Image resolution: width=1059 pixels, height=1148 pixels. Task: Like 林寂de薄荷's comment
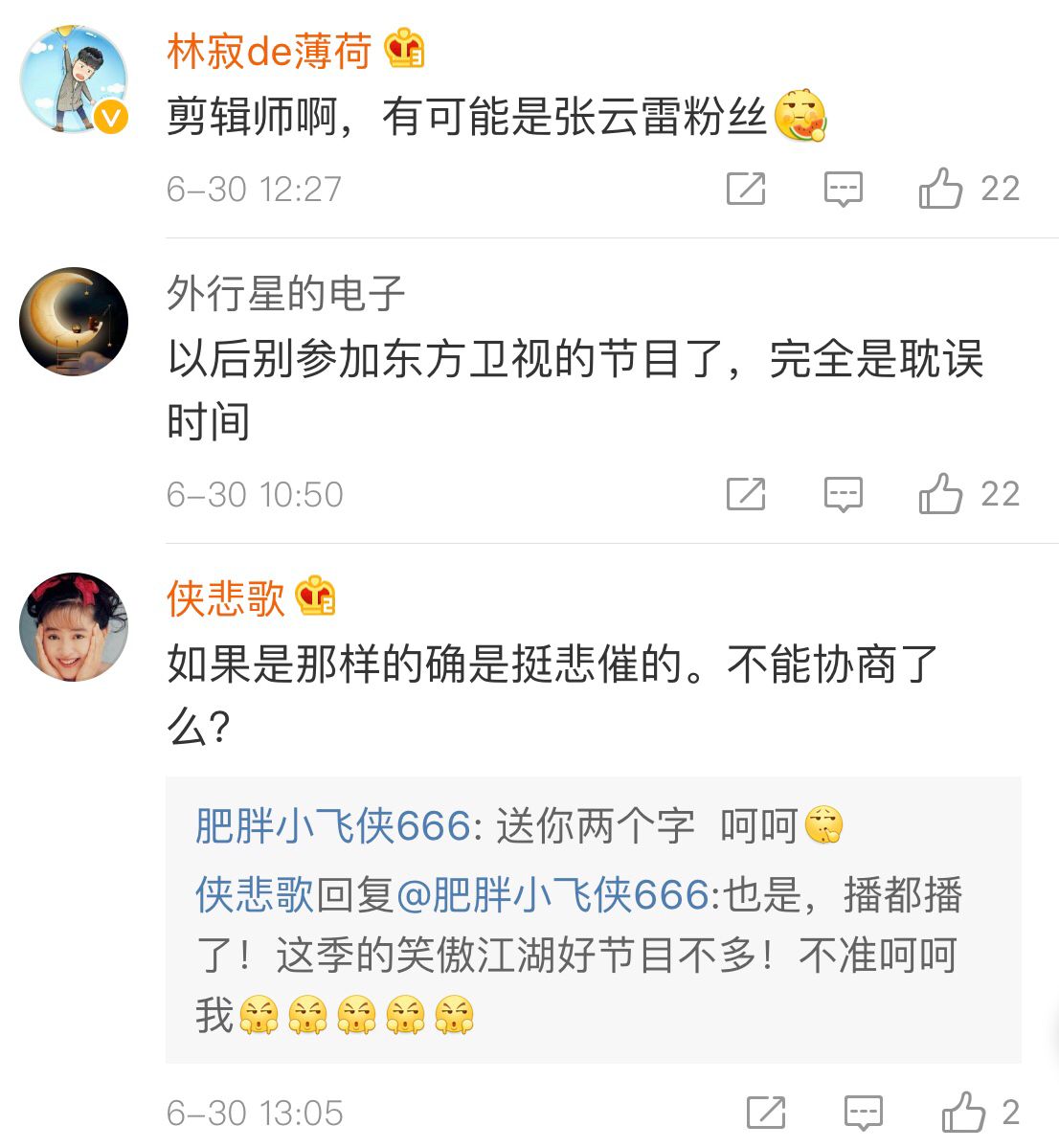[x=941, y=189]
